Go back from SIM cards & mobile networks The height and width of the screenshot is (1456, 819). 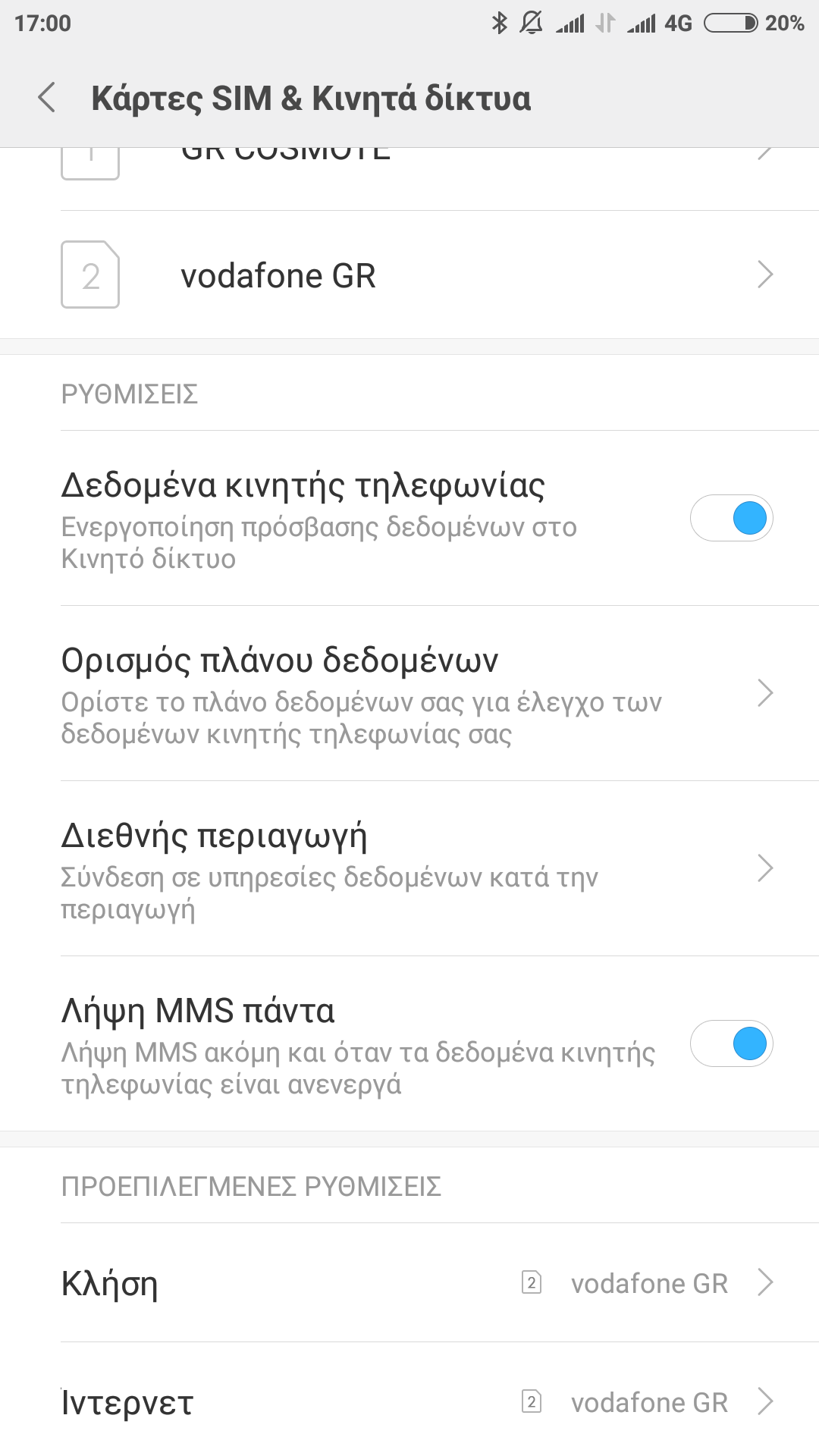click(47, 98)
